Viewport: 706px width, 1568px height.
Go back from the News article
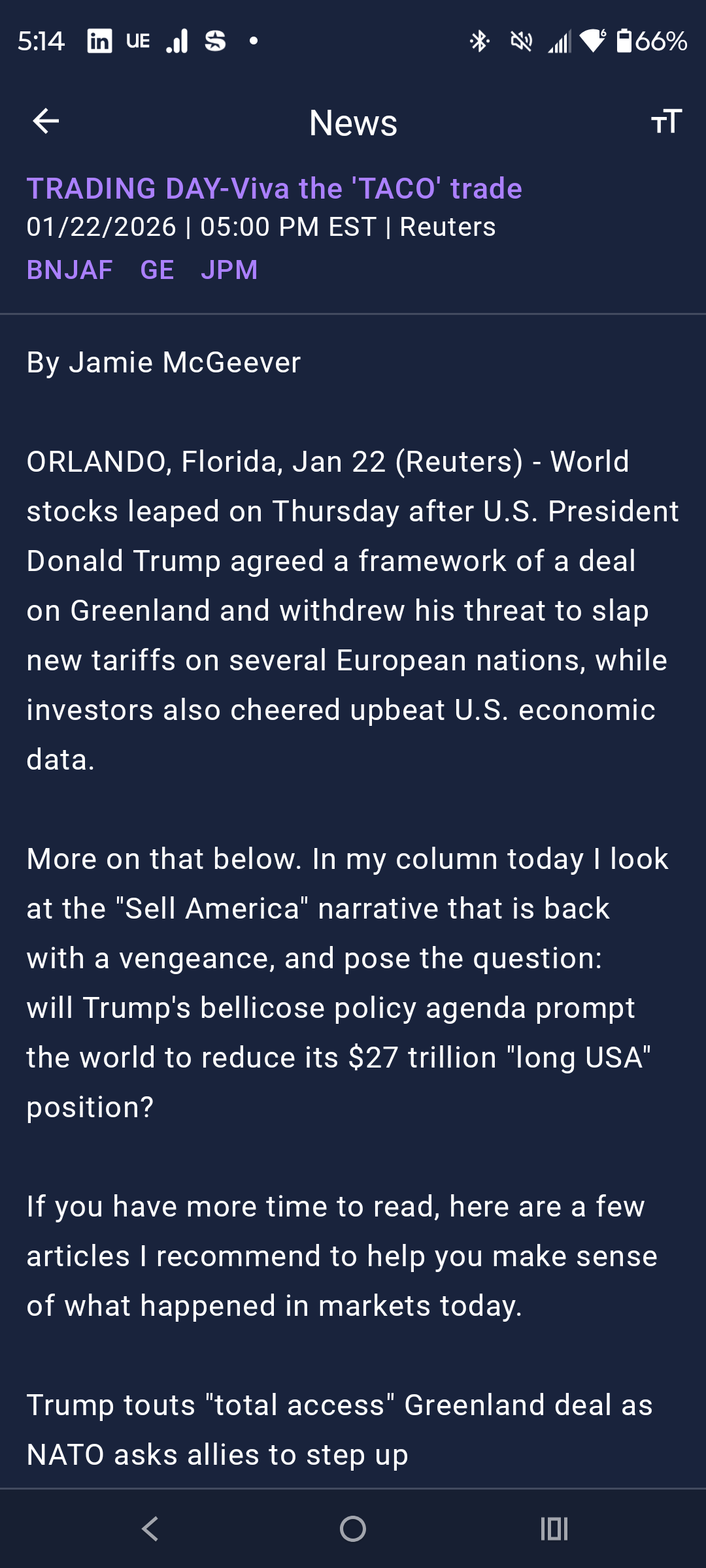[x=46, y=122]
